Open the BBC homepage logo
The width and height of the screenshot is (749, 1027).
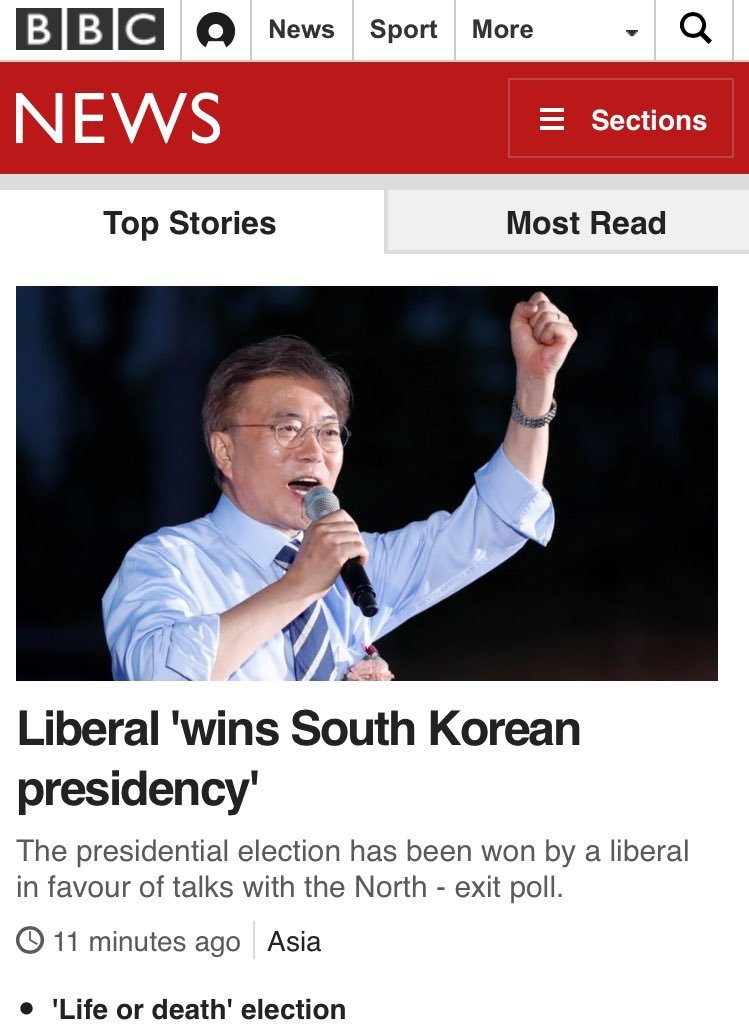point(89,31)
